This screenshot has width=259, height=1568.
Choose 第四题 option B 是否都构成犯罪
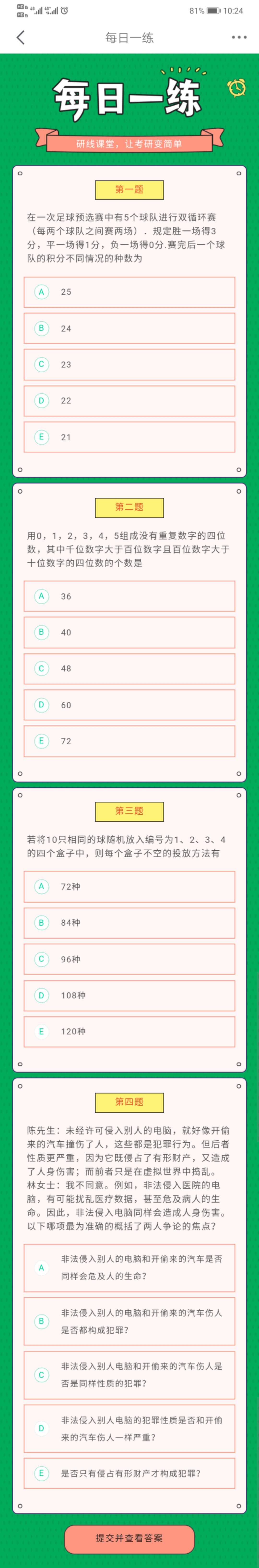129,1321
